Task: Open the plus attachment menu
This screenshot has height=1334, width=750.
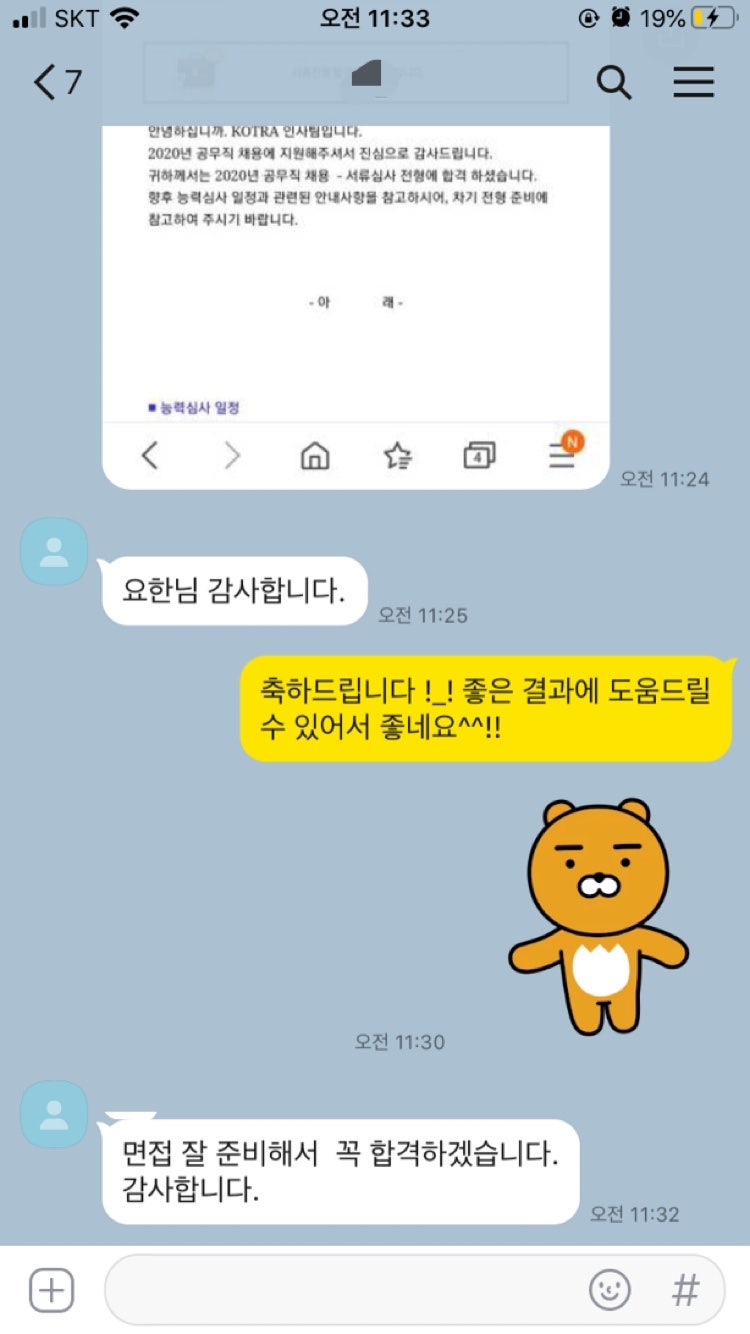Action: 51,1290
